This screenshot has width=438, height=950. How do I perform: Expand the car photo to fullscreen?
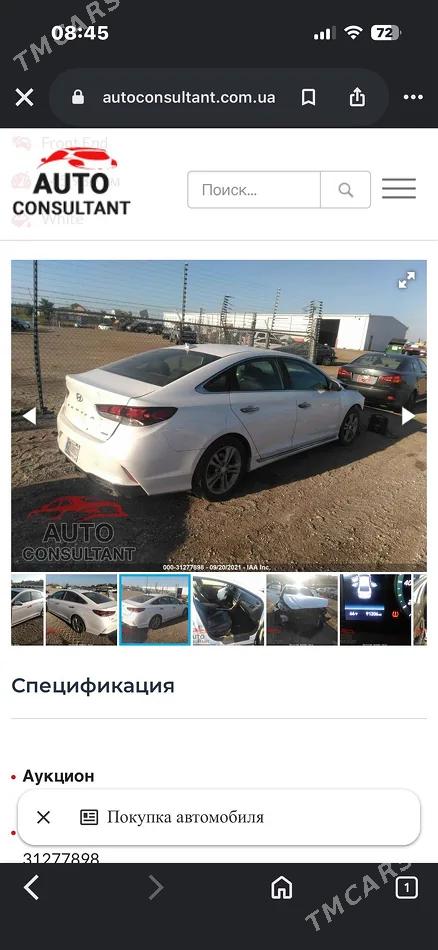click(406, 280)
